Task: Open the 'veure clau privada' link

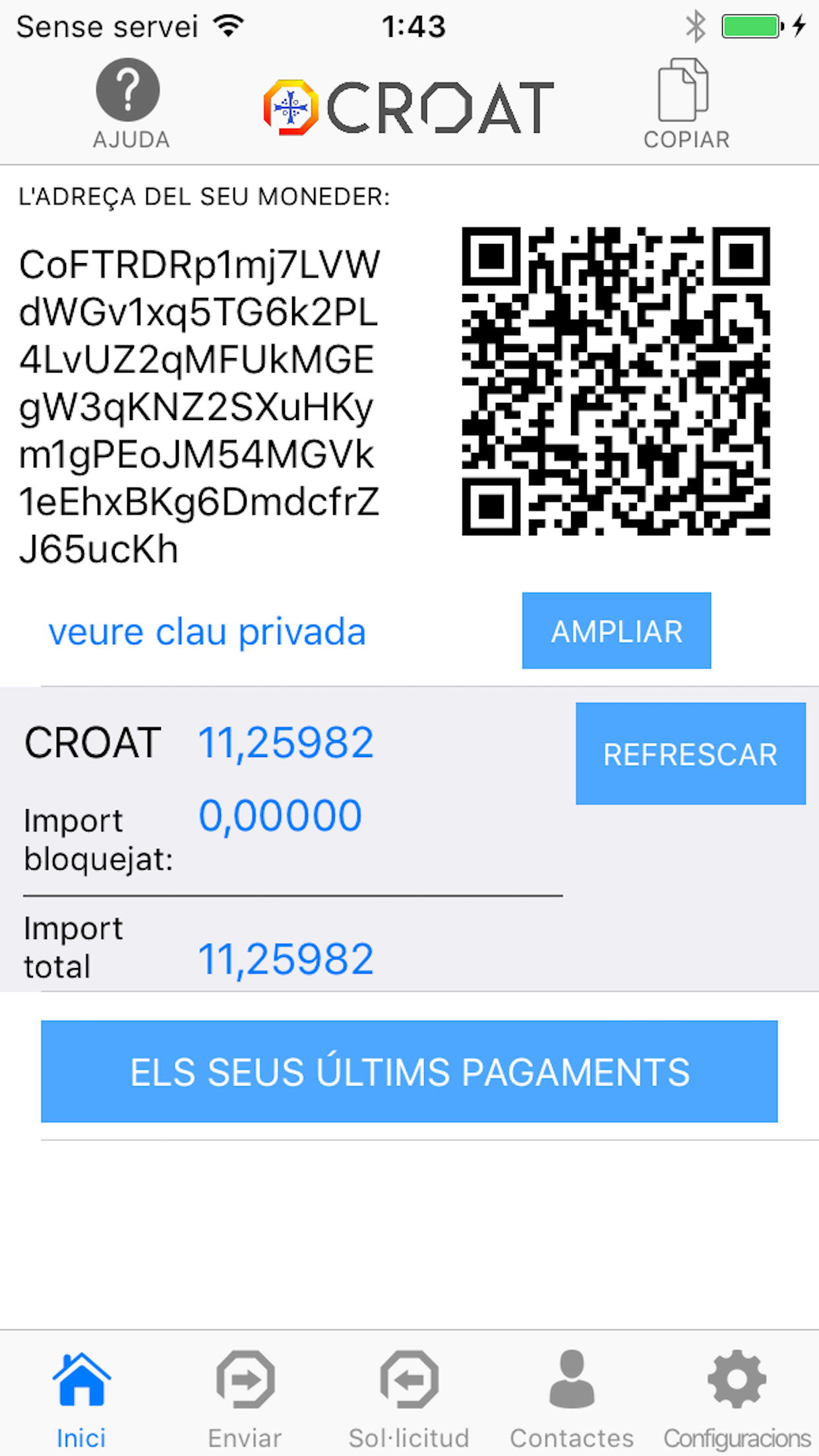Action: coord(207,632)
